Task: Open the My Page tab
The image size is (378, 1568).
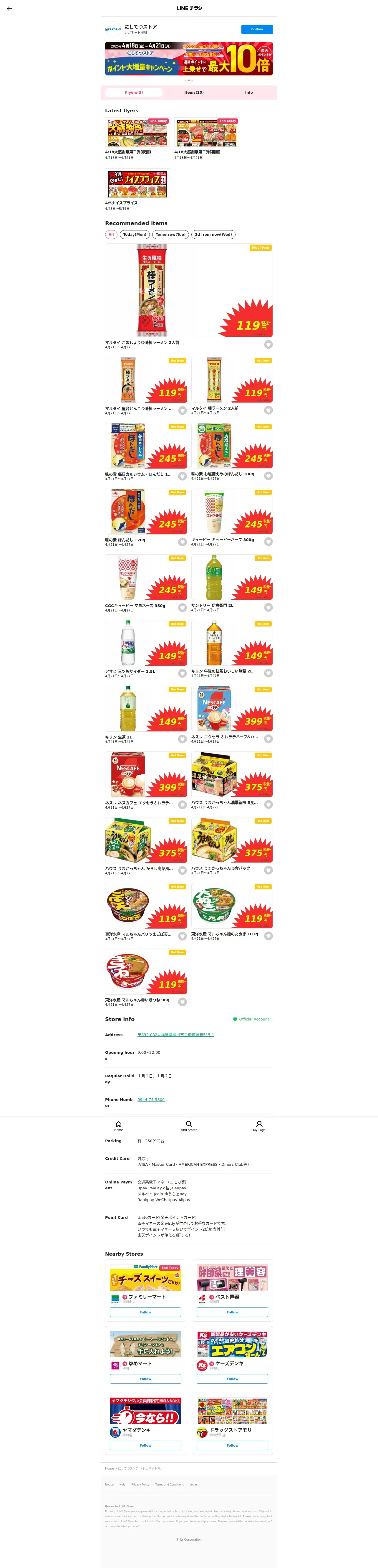Action: 259,1125
